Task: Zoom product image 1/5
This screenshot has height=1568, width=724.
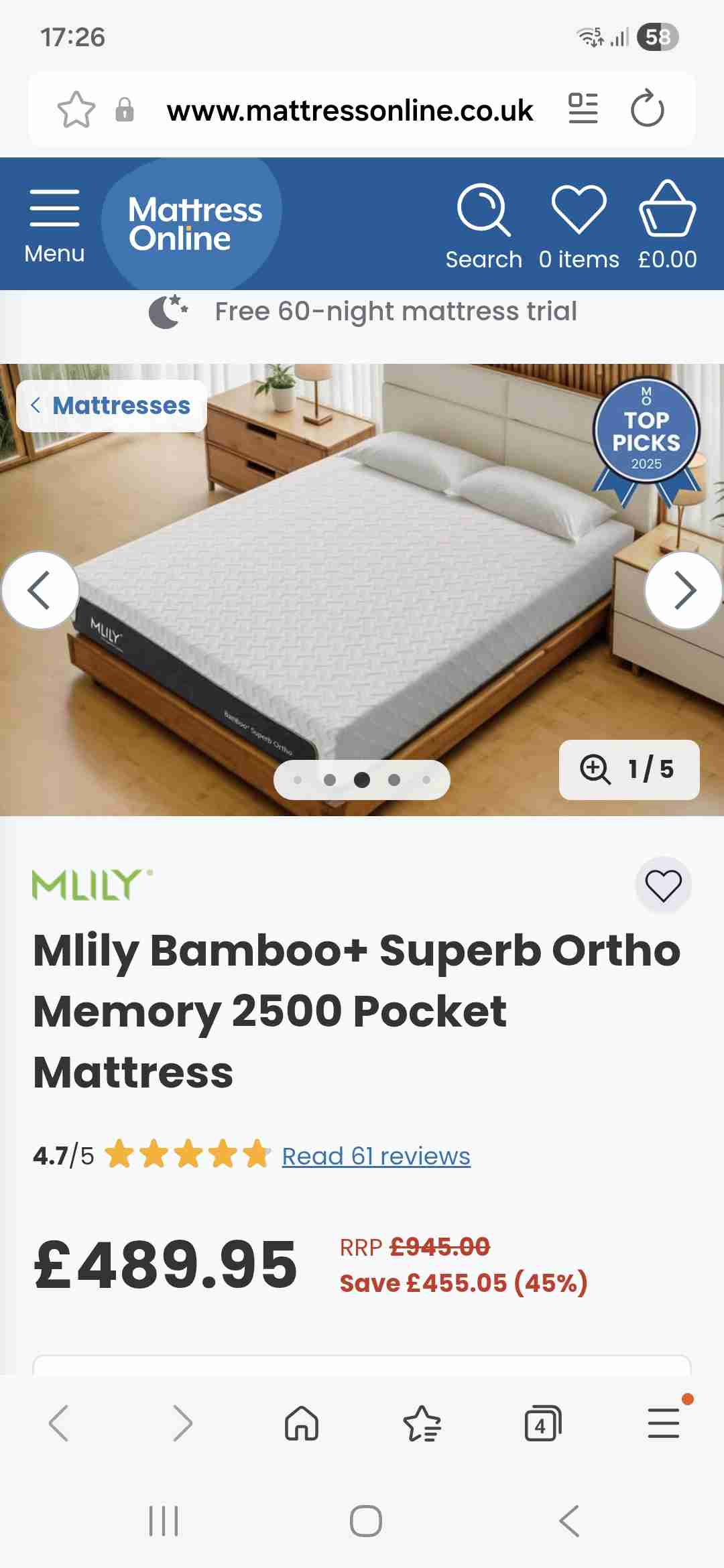Action: [628, 769]
